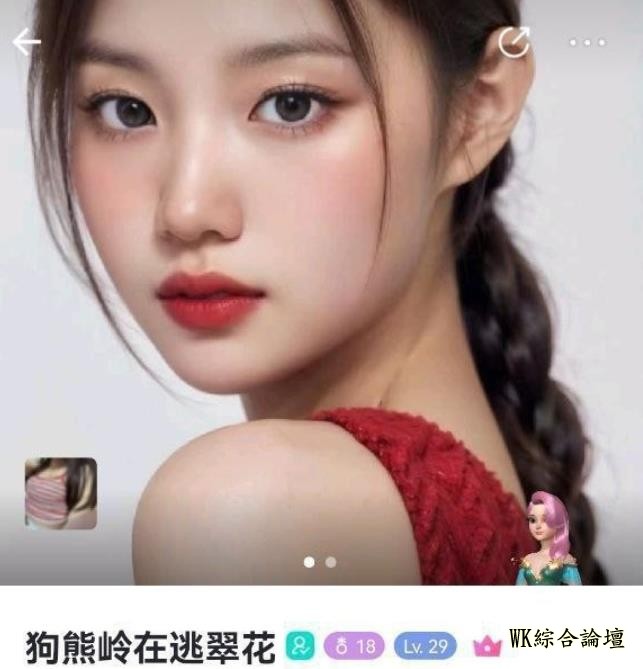Tap the photo page indicator dots

click(x=320, y=562)
